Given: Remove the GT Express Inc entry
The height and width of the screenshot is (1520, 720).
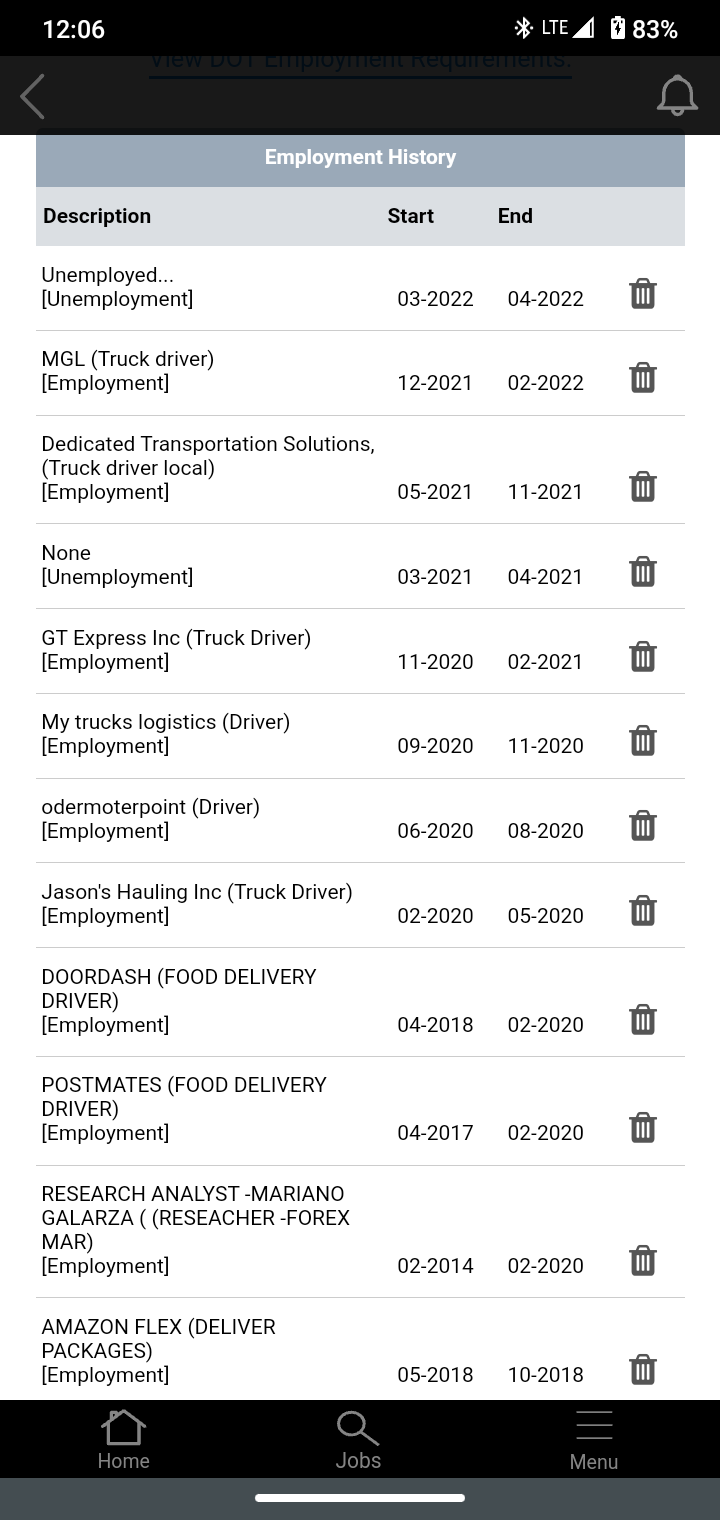Looking at the screenshot, I should click(643, 657).
